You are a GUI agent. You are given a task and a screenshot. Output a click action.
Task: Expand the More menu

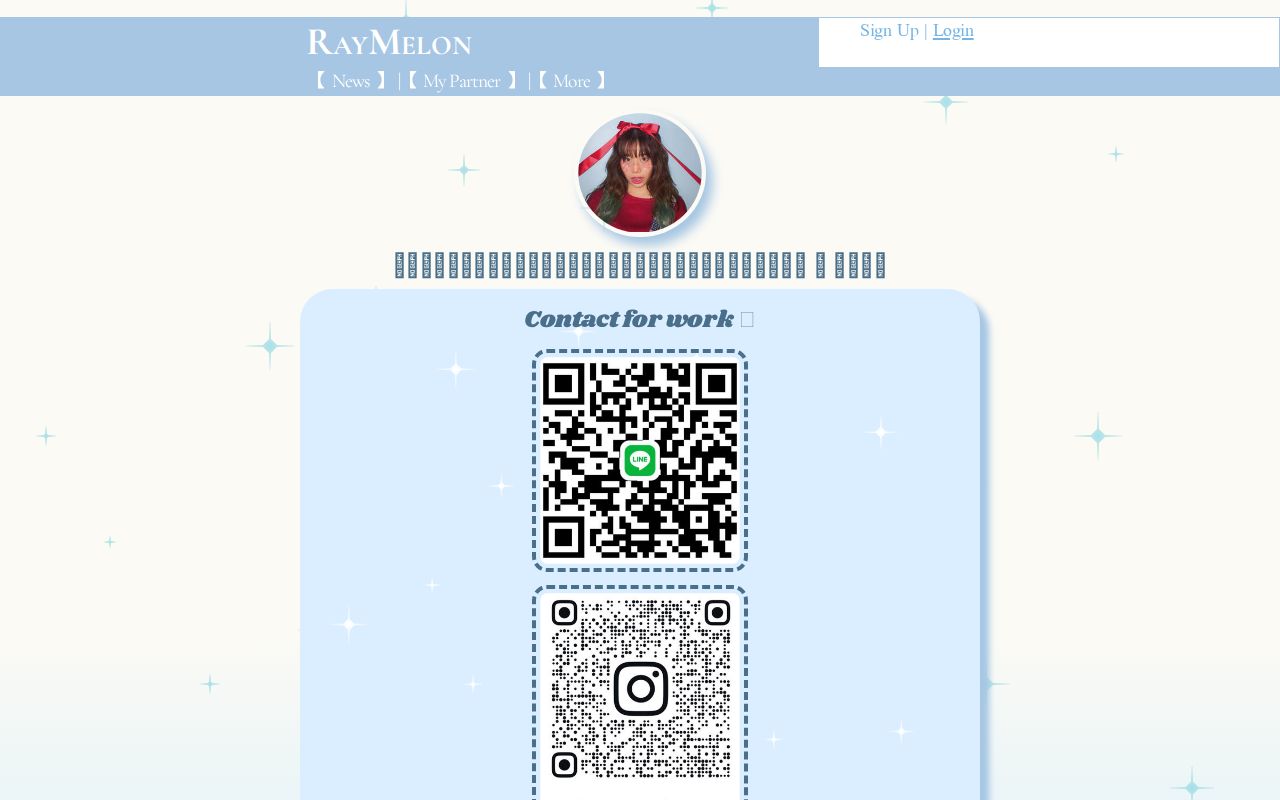(571, 81)
